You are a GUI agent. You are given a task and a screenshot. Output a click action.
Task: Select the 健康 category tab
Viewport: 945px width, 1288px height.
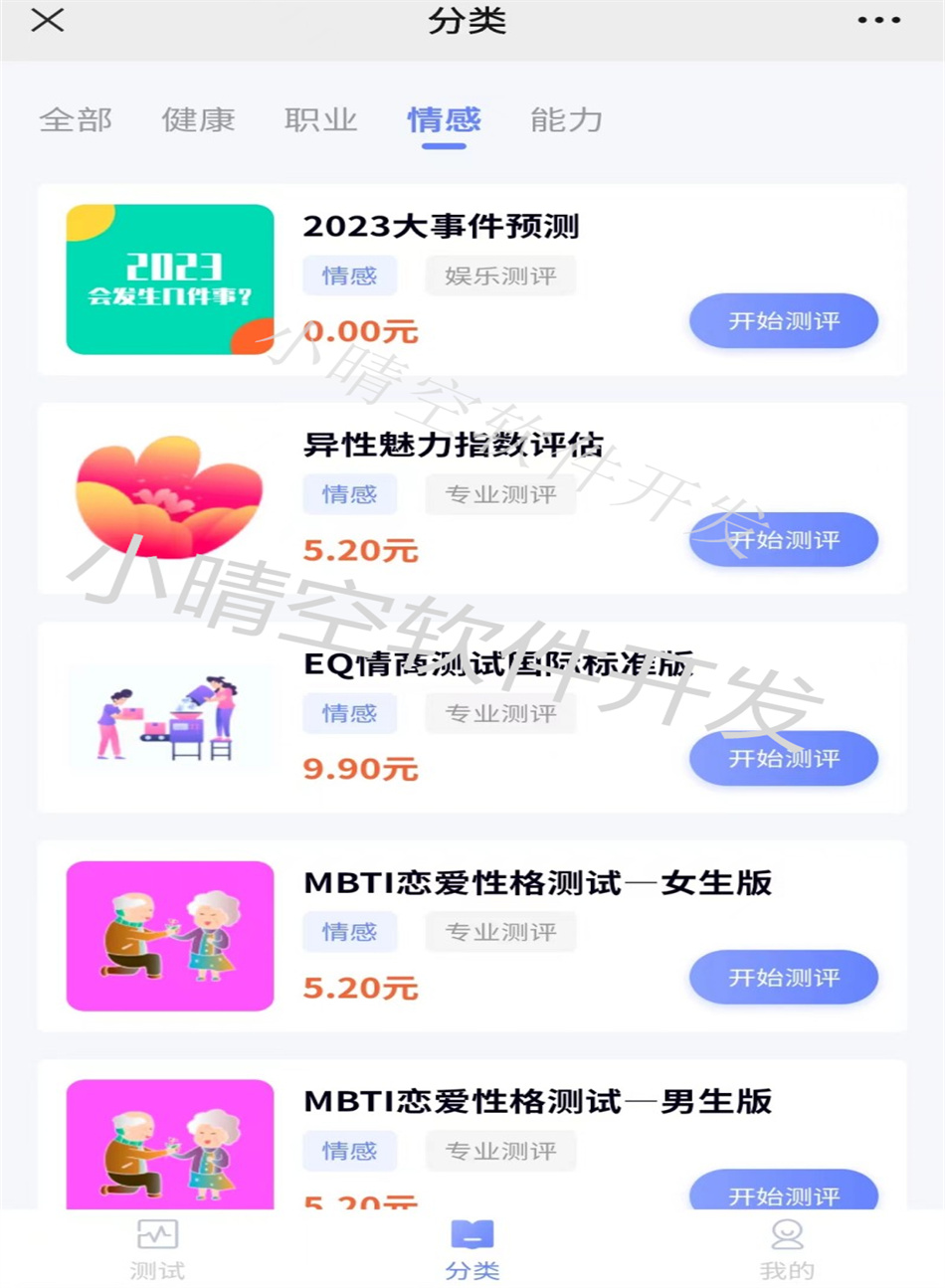coord(196,119)
